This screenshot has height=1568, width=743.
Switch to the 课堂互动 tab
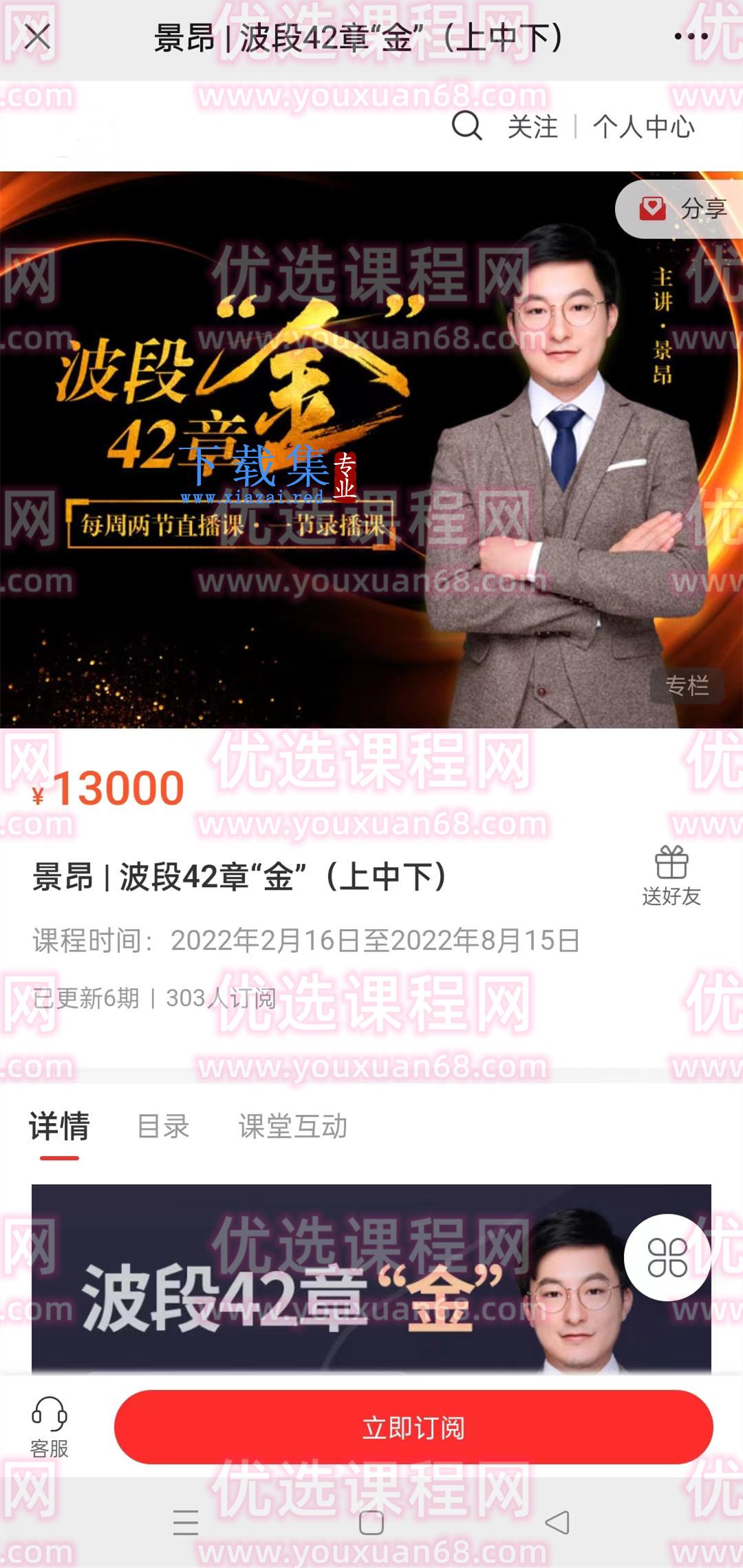[292, 1126]
